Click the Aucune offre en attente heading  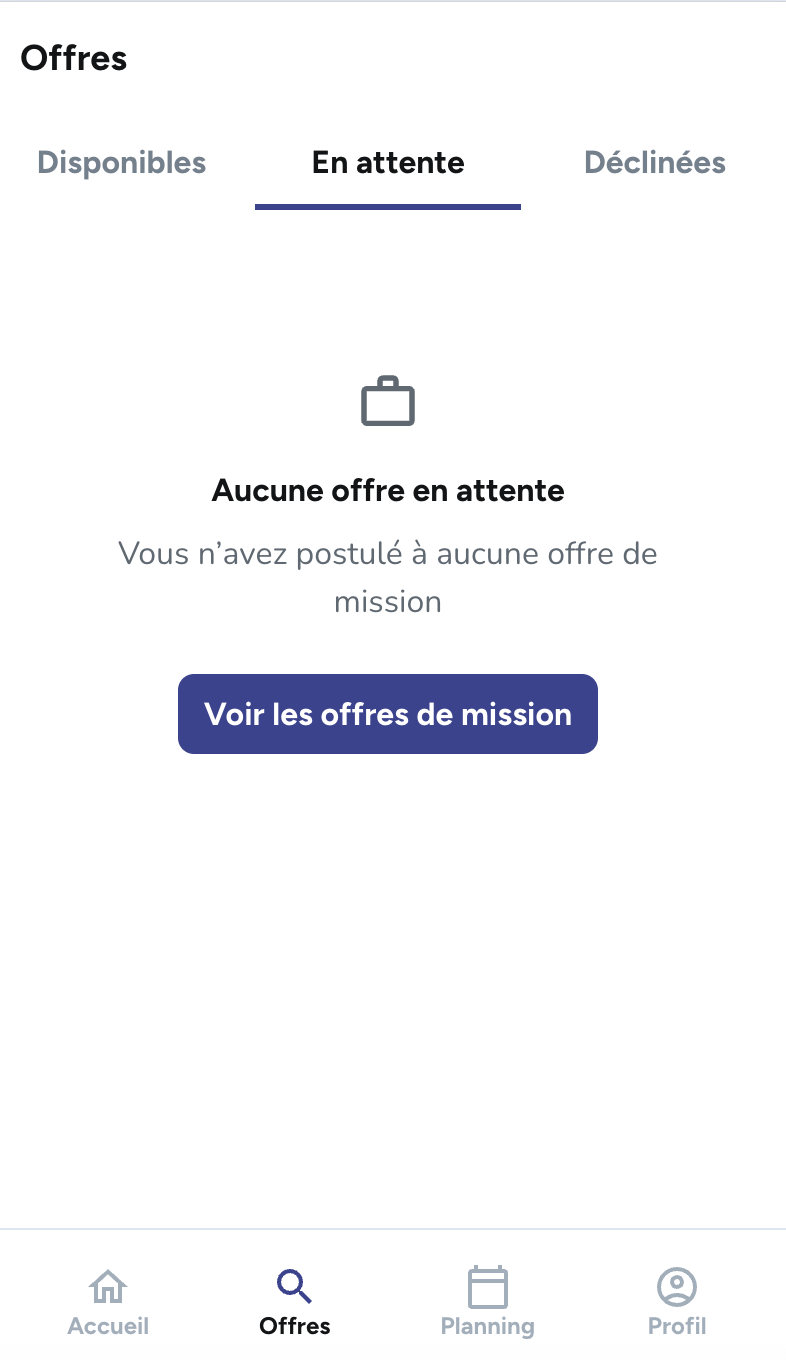point(388,490)
